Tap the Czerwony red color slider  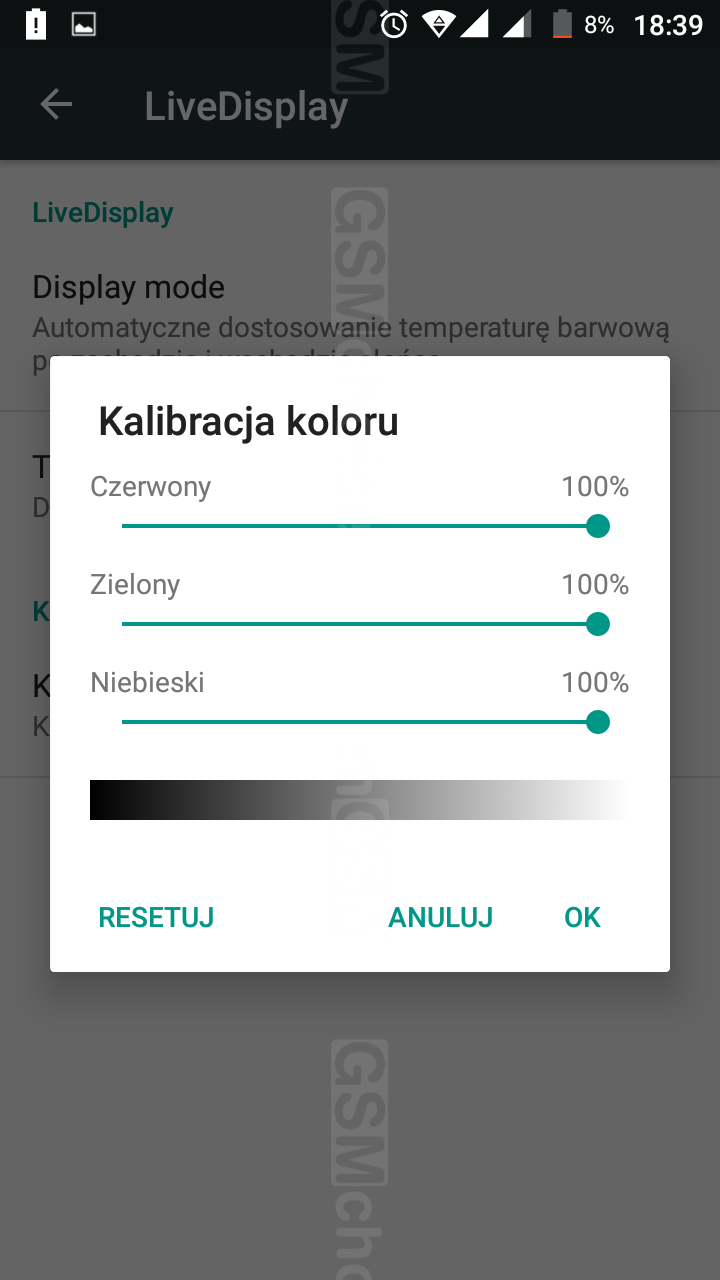[360, 526]
